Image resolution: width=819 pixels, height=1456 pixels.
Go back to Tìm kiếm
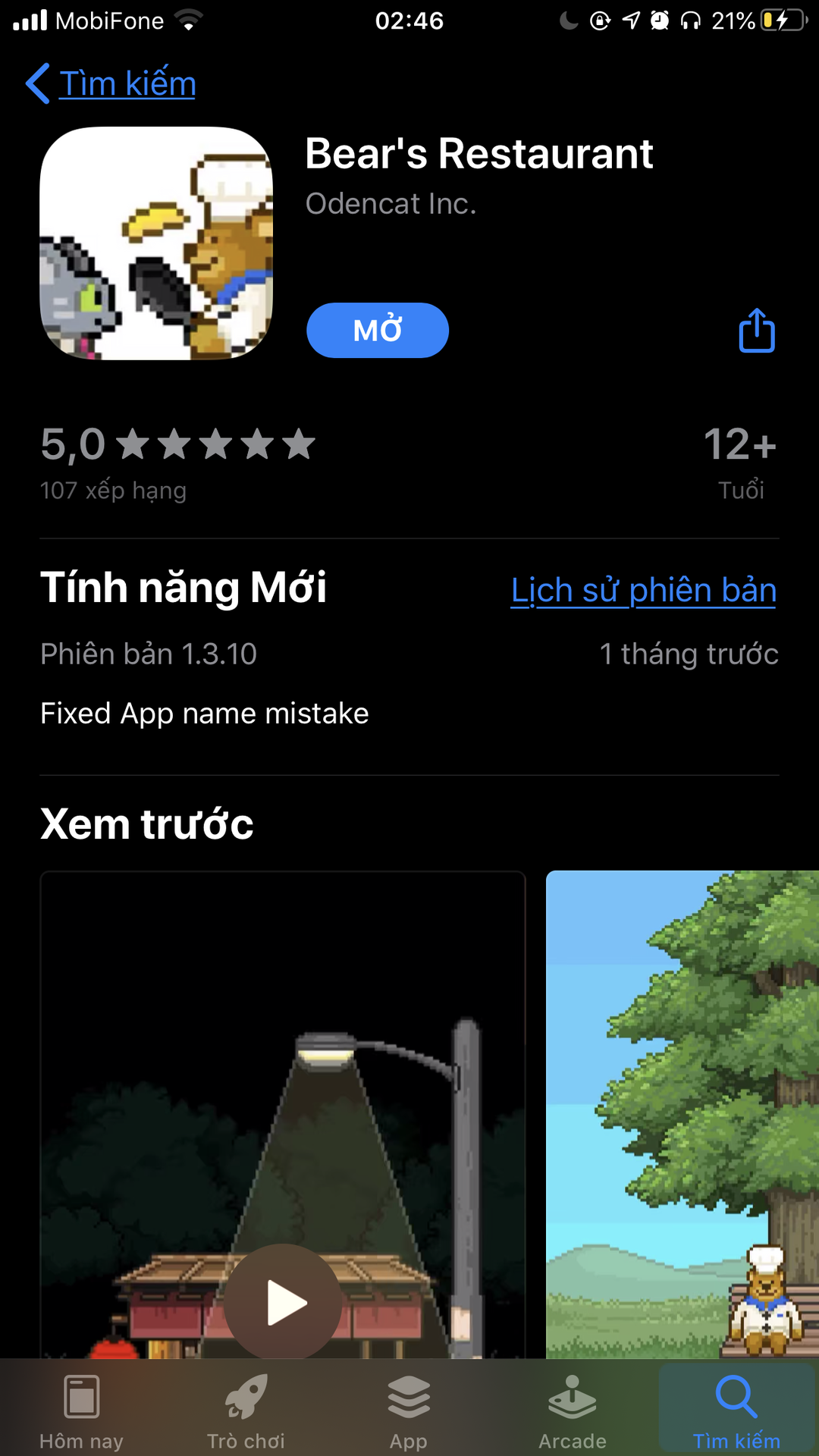point(111,83)
